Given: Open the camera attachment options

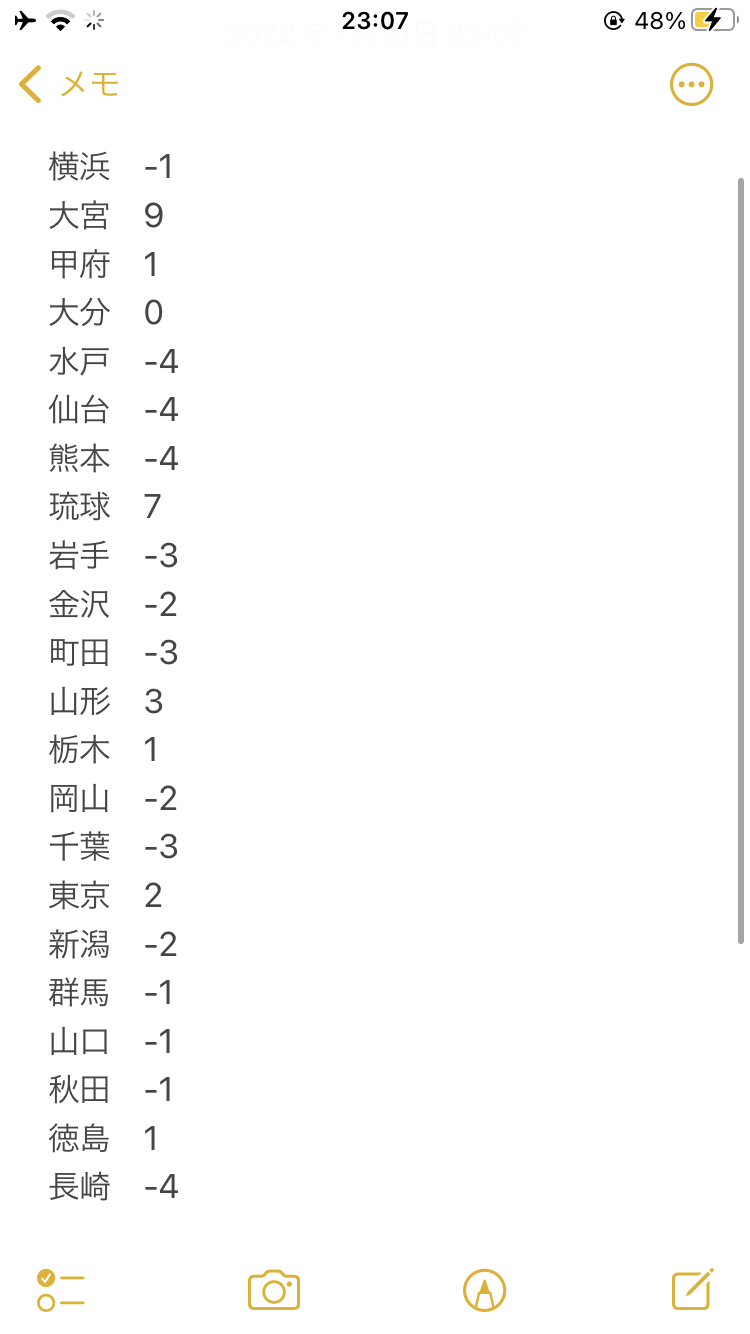Looking at the screenshot, I should pyautogui.click(x=274, y=1290).
